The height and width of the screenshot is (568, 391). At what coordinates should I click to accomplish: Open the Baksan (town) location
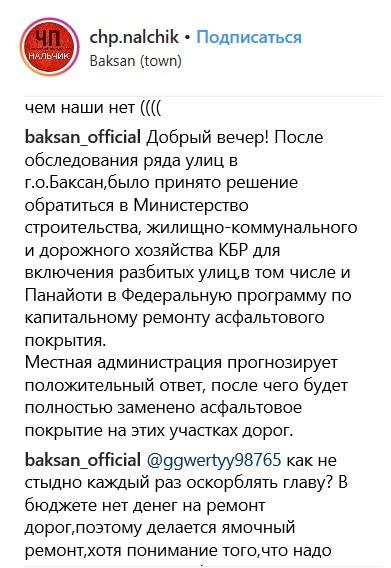[x=136, y=61]
